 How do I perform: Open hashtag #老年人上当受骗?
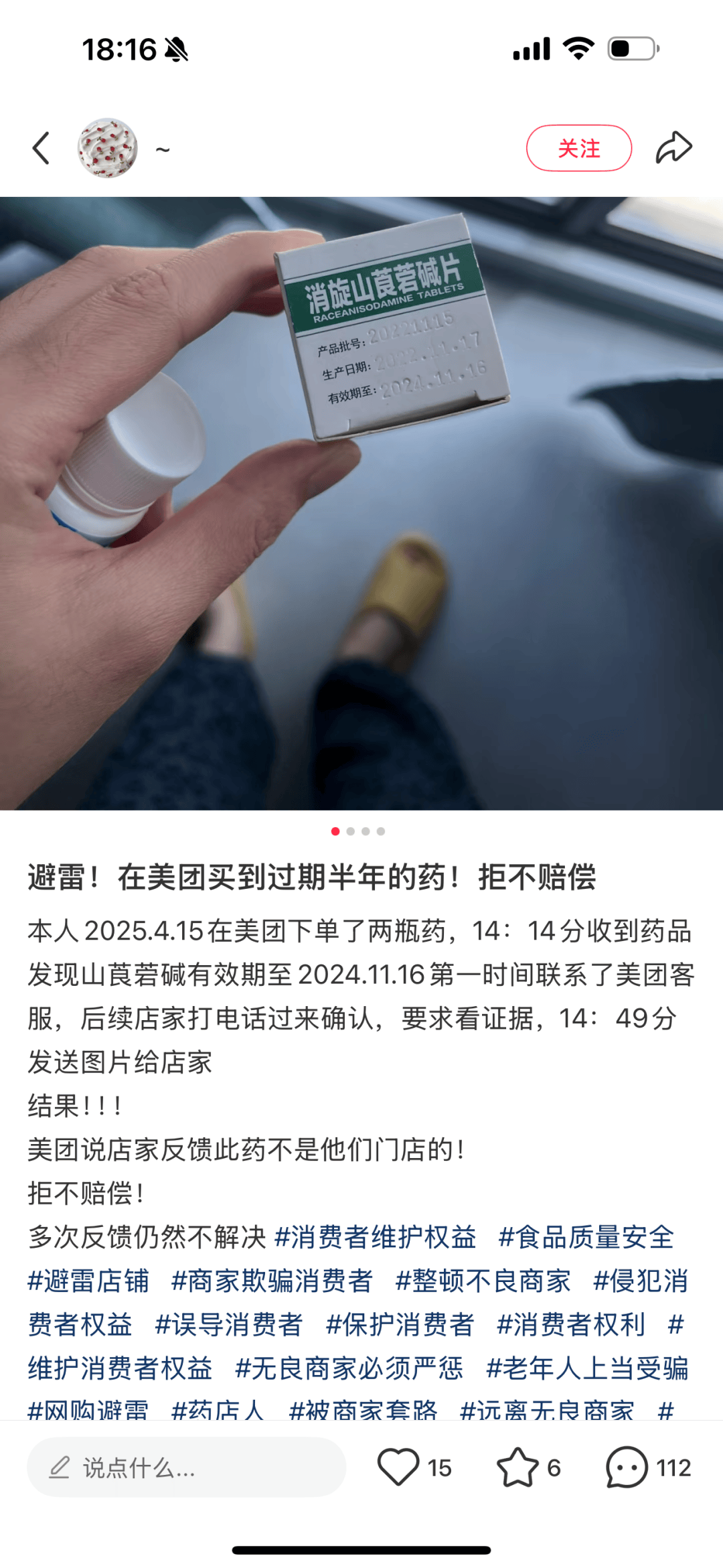click(587, 1368)
